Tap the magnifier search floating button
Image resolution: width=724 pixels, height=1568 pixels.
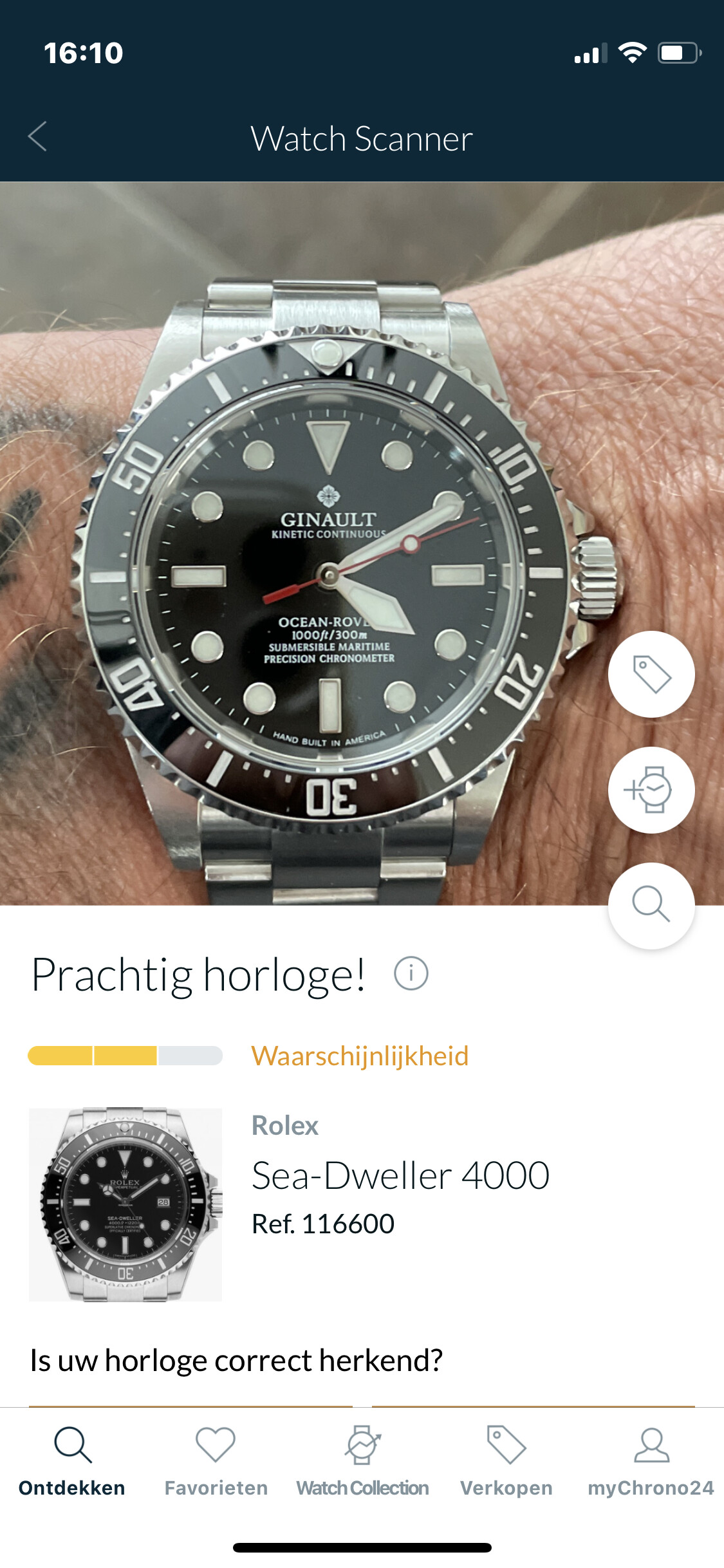651,906
